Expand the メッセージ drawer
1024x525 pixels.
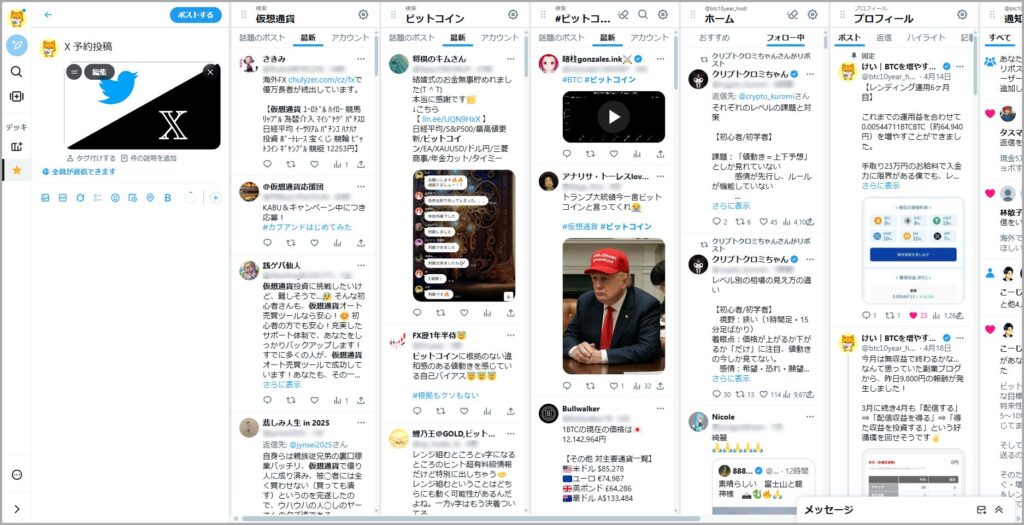pos(998,510)
